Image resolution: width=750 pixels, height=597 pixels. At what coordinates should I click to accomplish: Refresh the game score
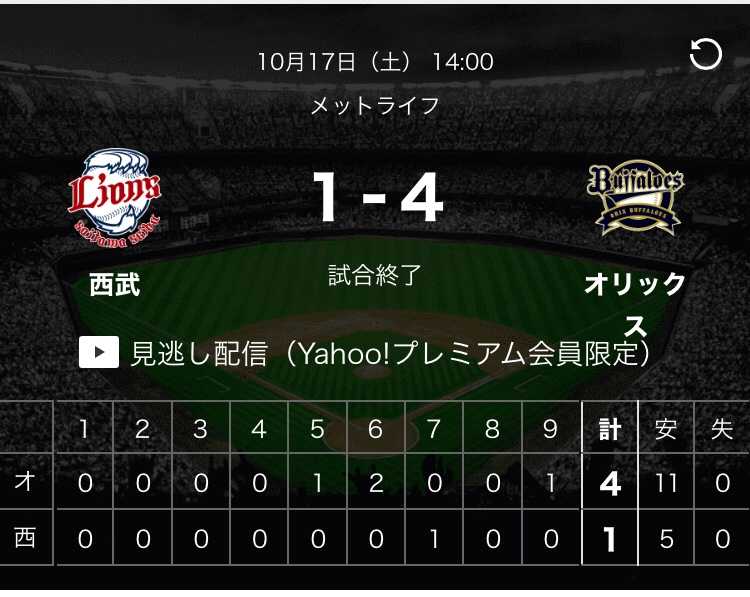[x=706, y=55]
